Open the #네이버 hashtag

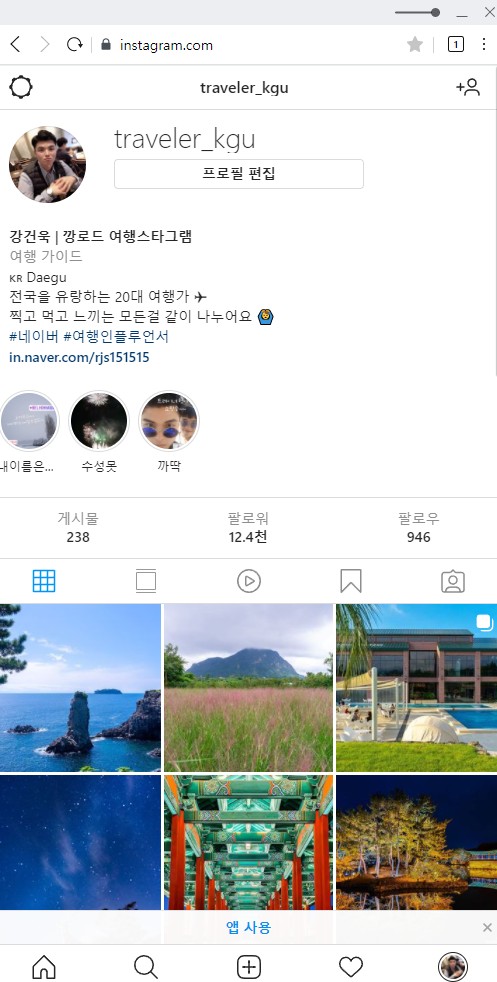(34, 337)
